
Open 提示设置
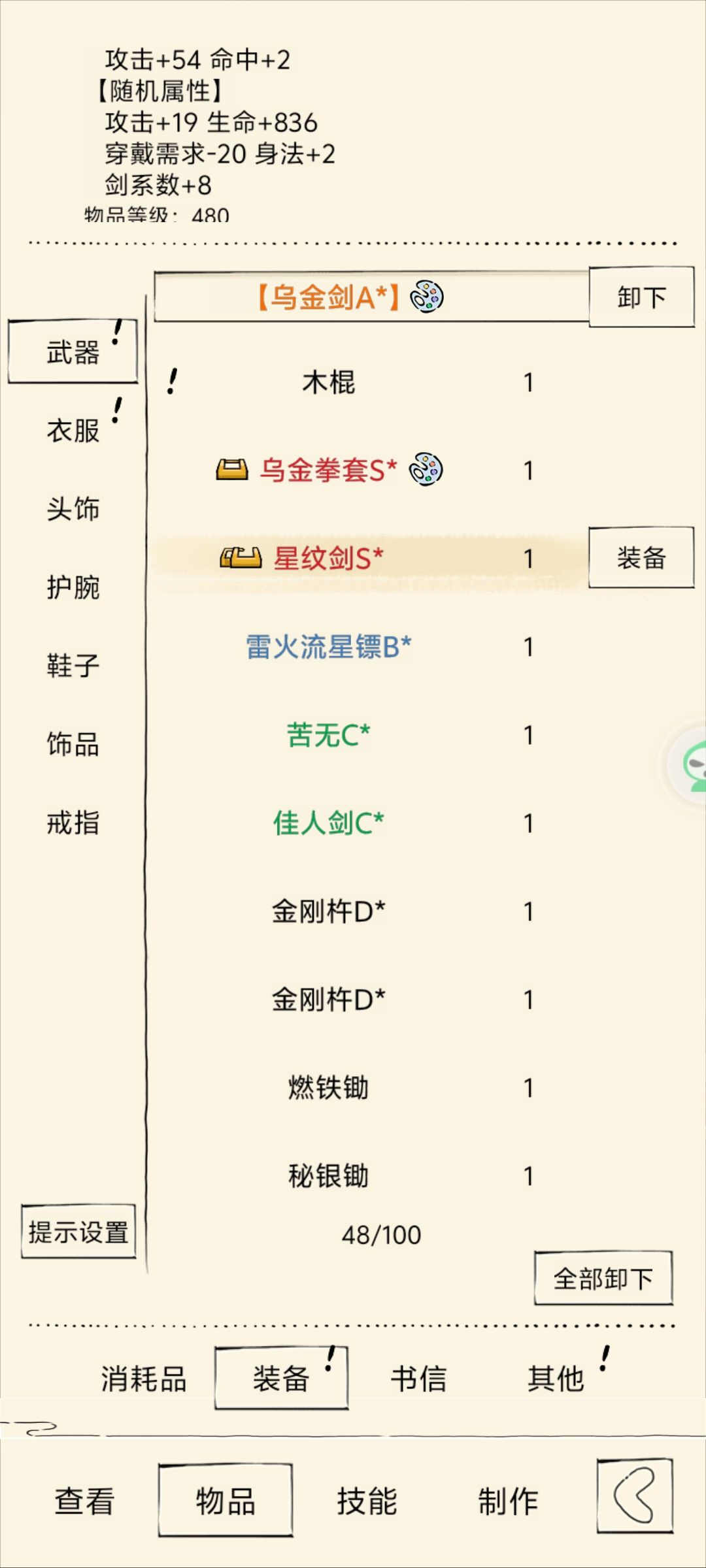(78, 1232)
